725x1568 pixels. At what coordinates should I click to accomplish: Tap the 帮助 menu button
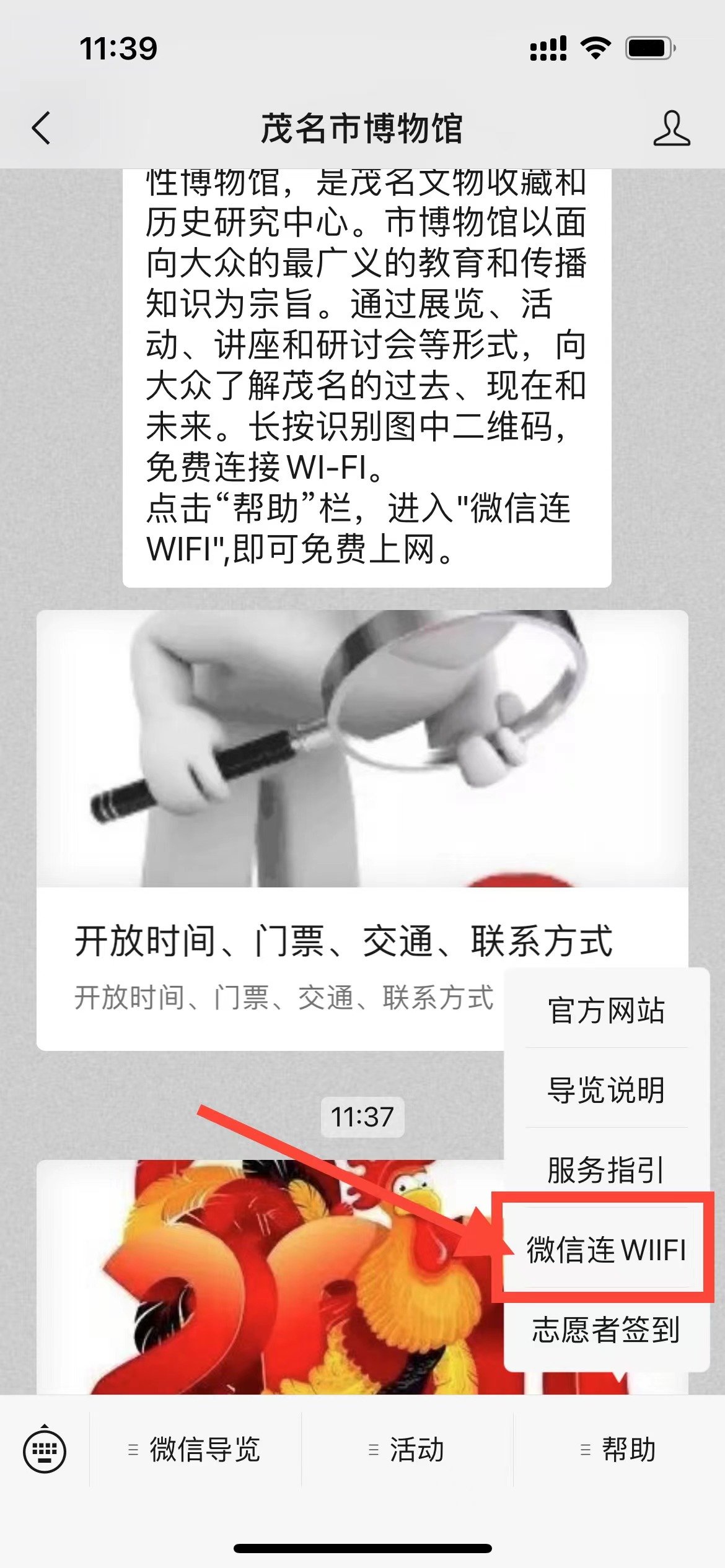click(619, 1450)
